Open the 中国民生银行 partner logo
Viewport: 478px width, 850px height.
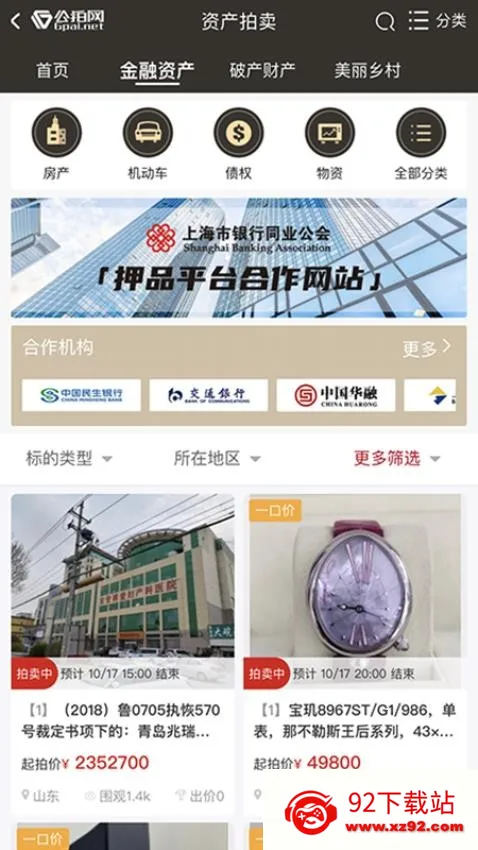81,395
